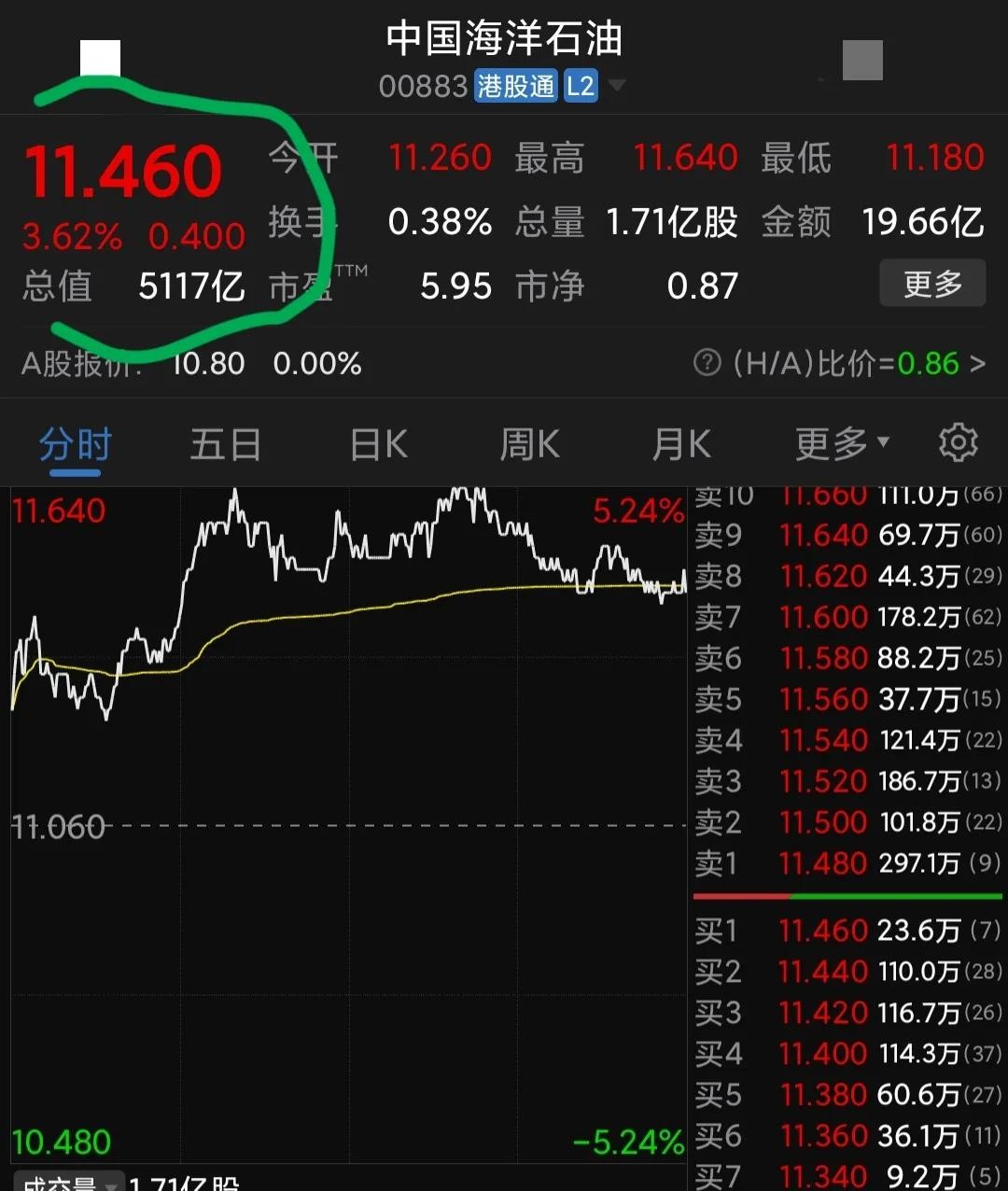This screenshot has height=1191, width=1008.
Task: Open the (H/A)比价 details arrow
Action: (x=977, y=363)
